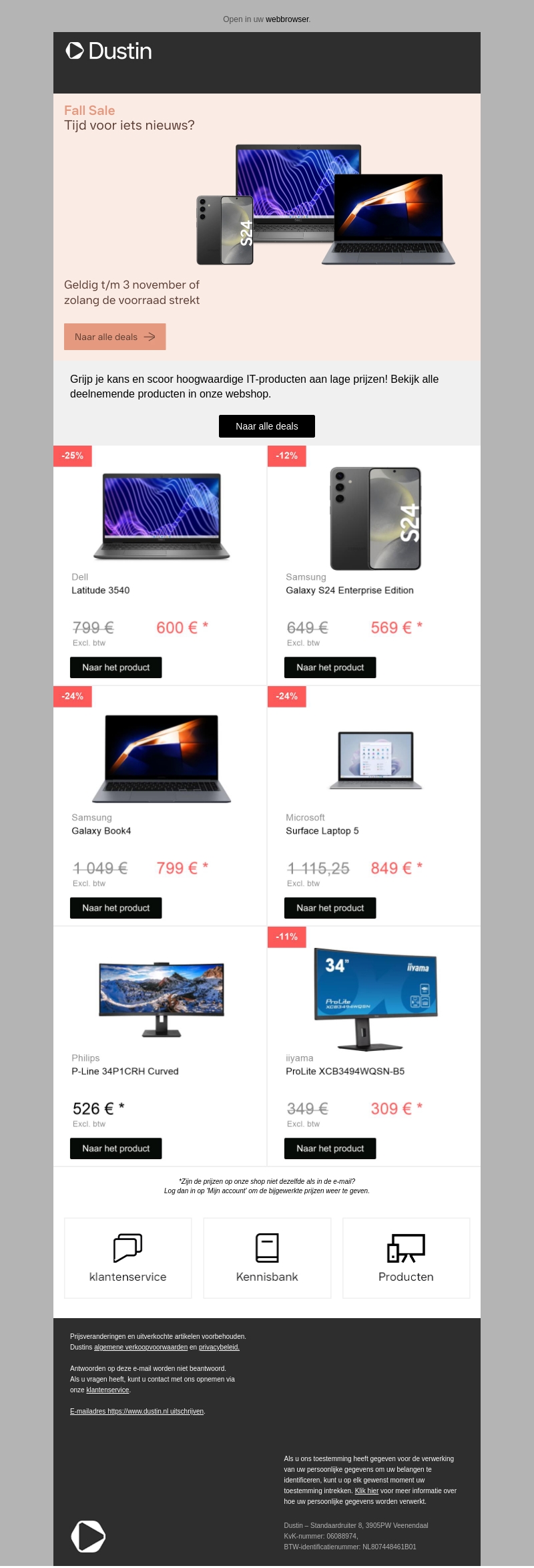Open the privacybeleid link
The height and width of the screenshot is (1568, 534).
pos(219,1348)
